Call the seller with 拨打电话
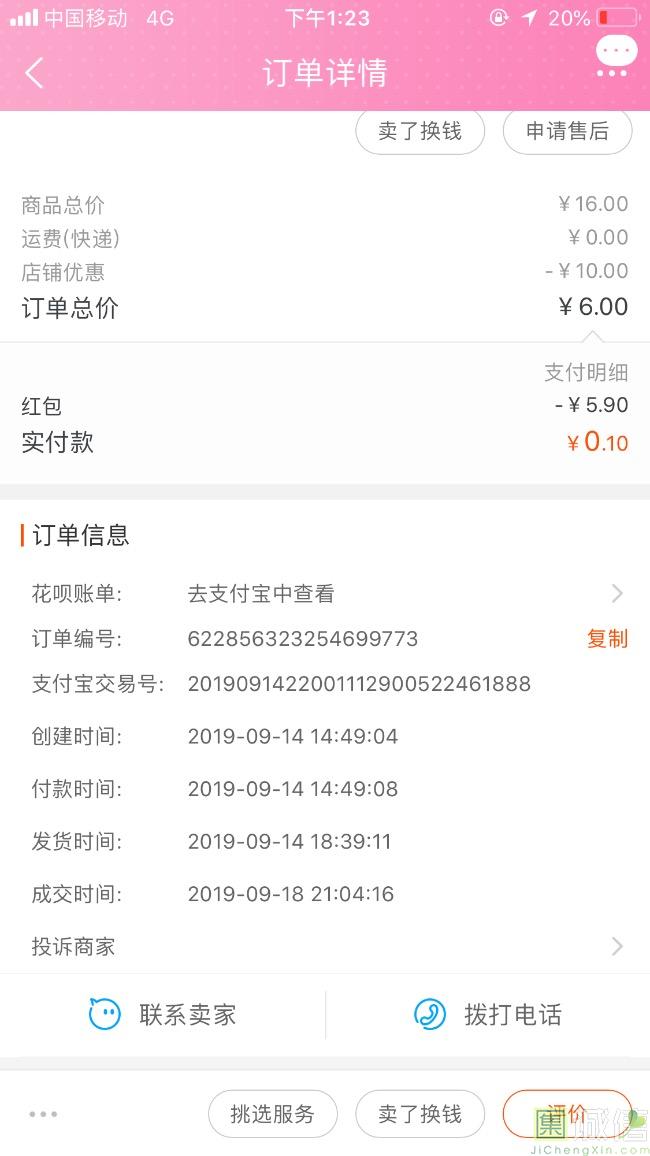The height and width of the screenshot is (1156, 650). [488, 1015]
